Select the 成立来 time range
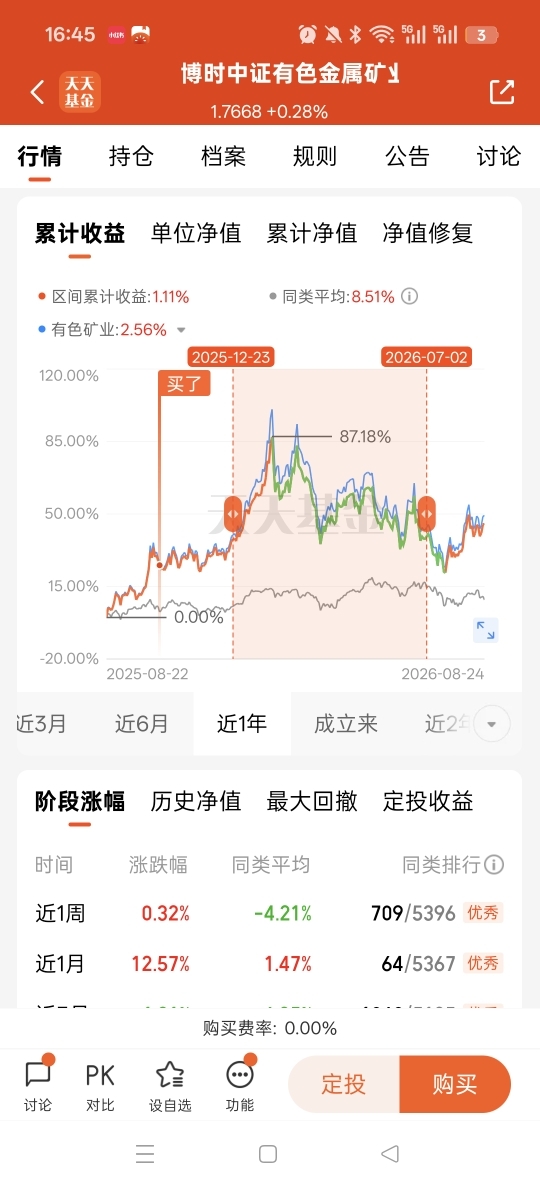The height and width of the screenshot is (1187, 540). 346,724
